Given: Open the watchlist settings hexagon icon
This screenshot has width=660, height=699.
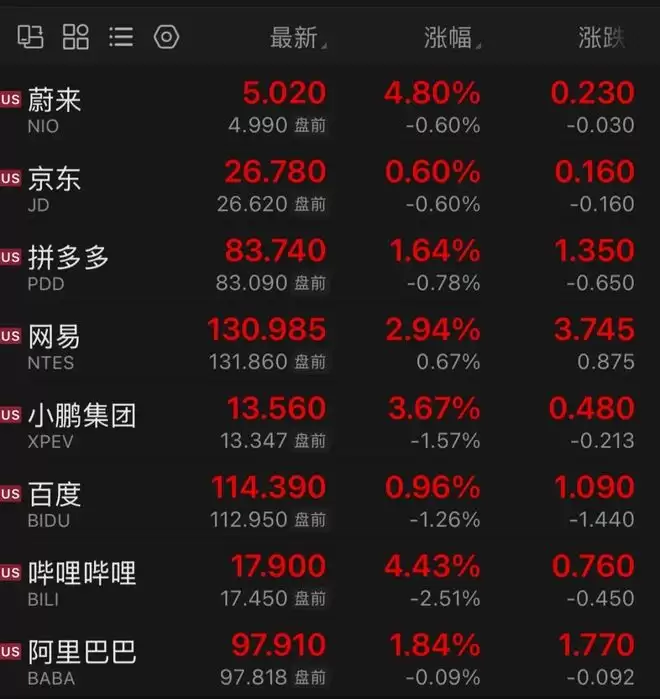Looking at the screenshot, I should click(166, 37).
